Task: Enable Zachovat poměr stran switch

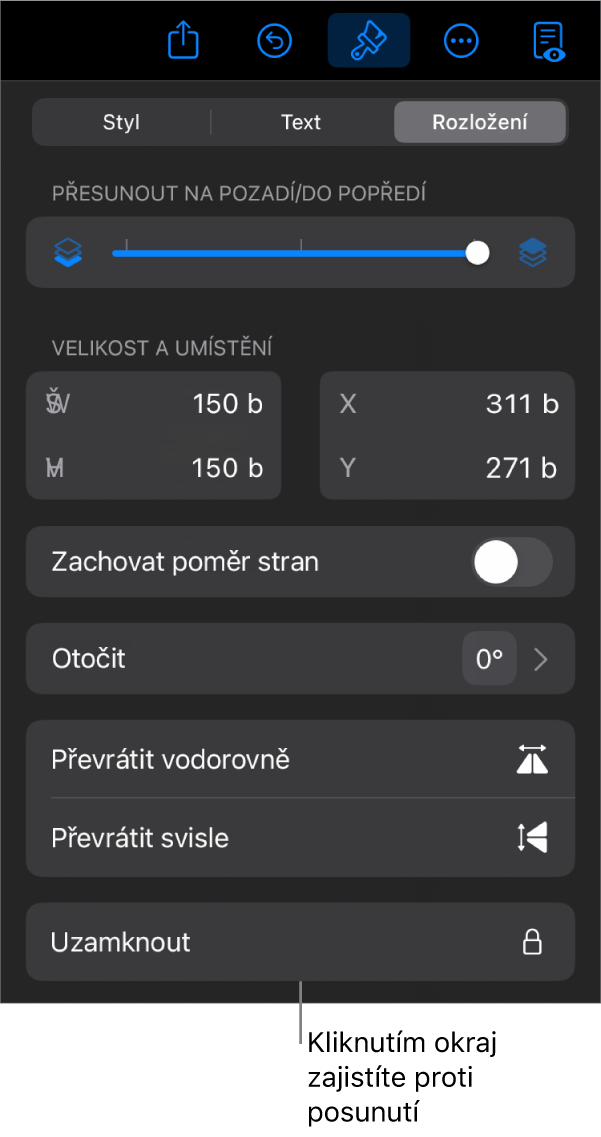Action: coord(511,562)
